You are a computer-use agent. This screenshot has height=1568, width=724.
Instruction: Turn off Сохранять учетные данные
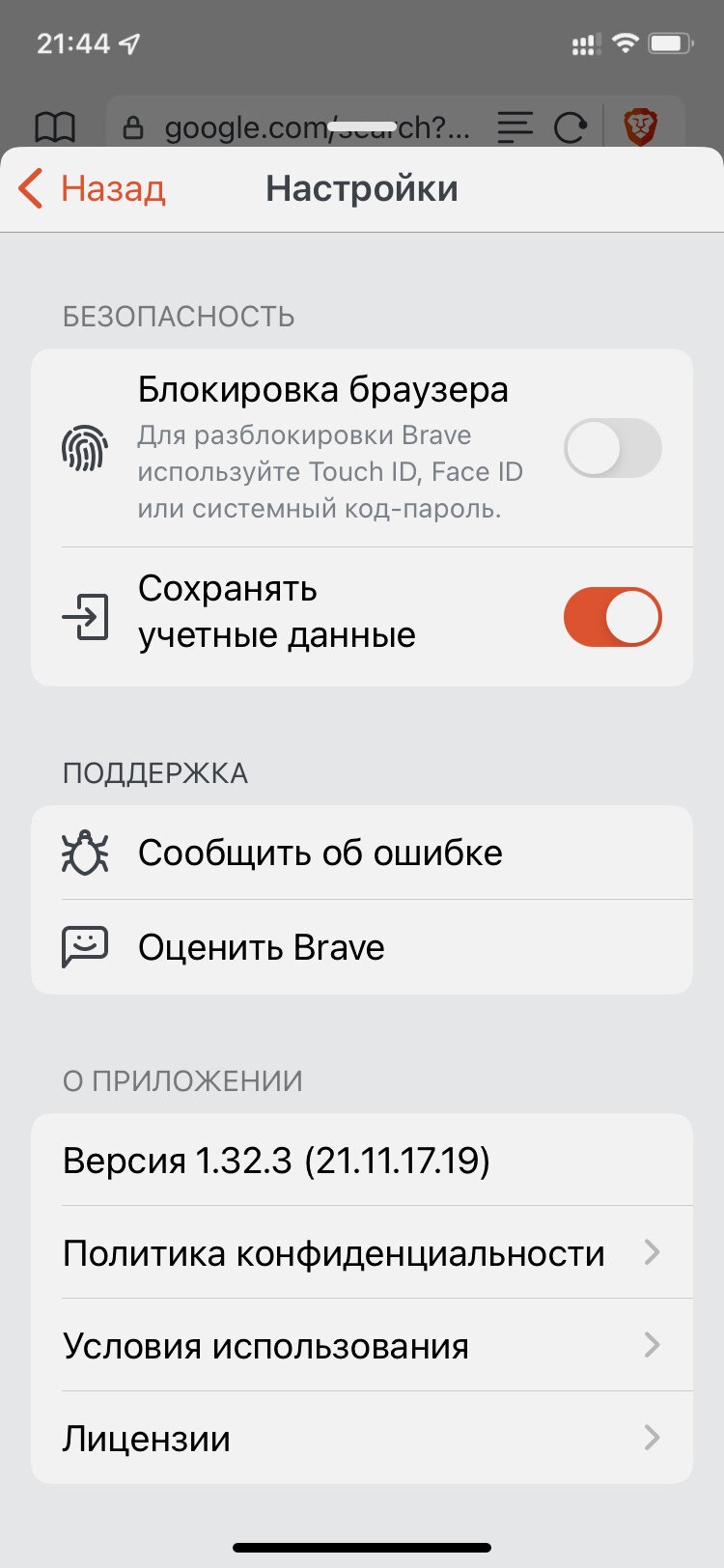coord(612,617)
